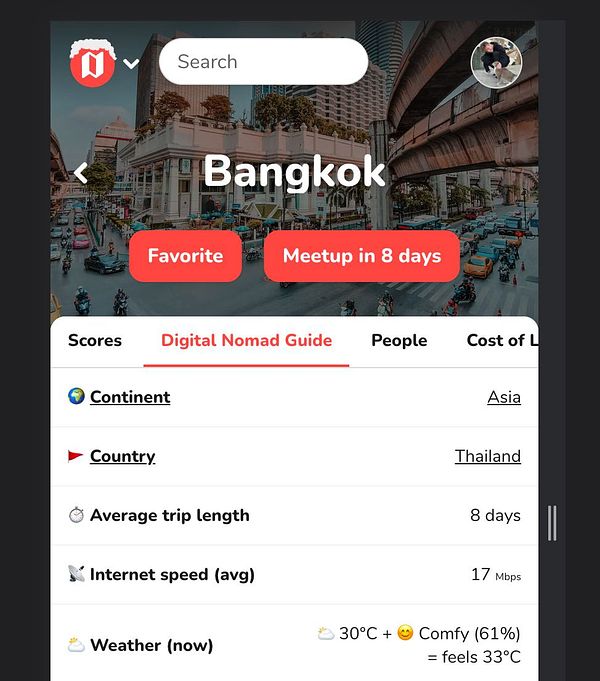The width and height of the screenshot is (600, 681).
Task: Switch to the People tab
Action: click(x=399, y=340)
